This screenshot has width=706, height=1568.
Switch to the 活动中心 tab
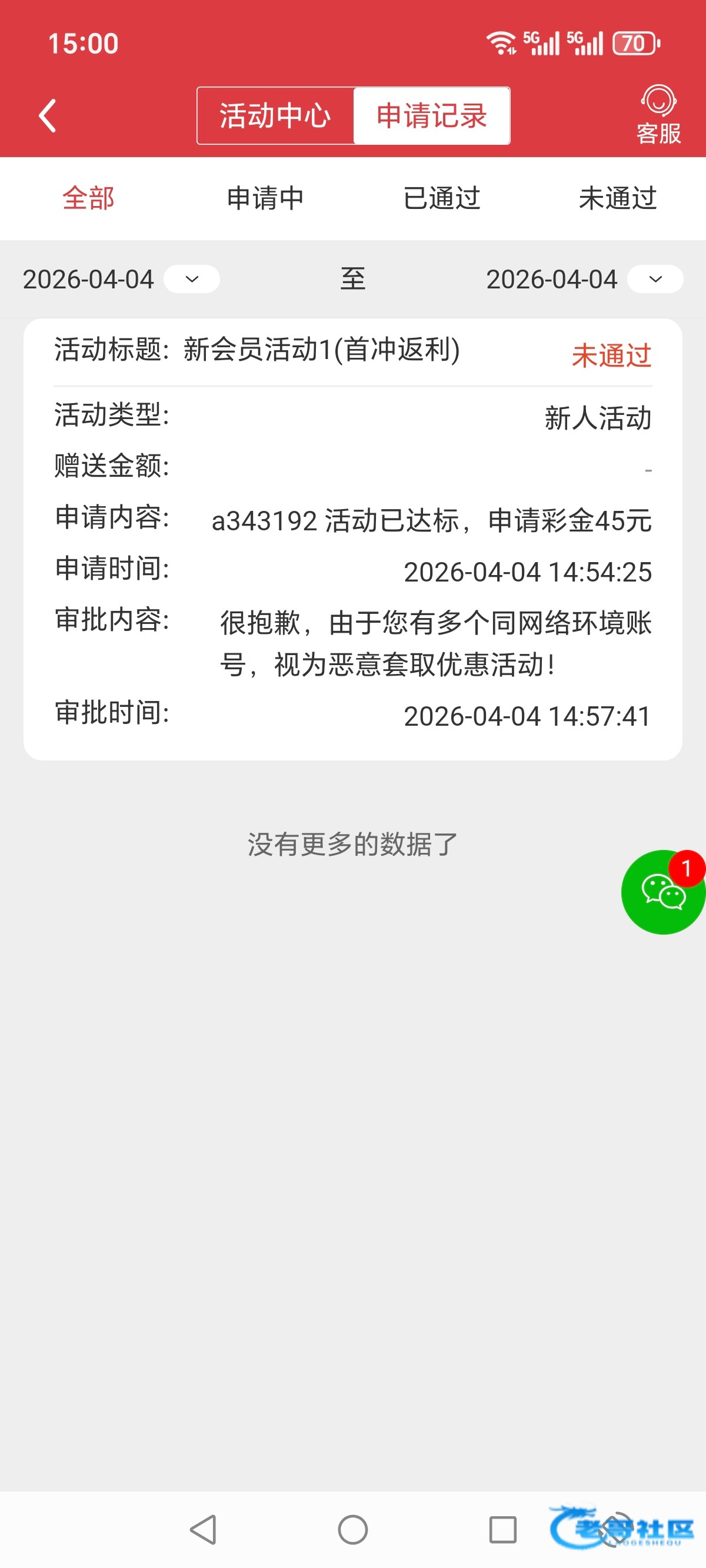(275, 115)
